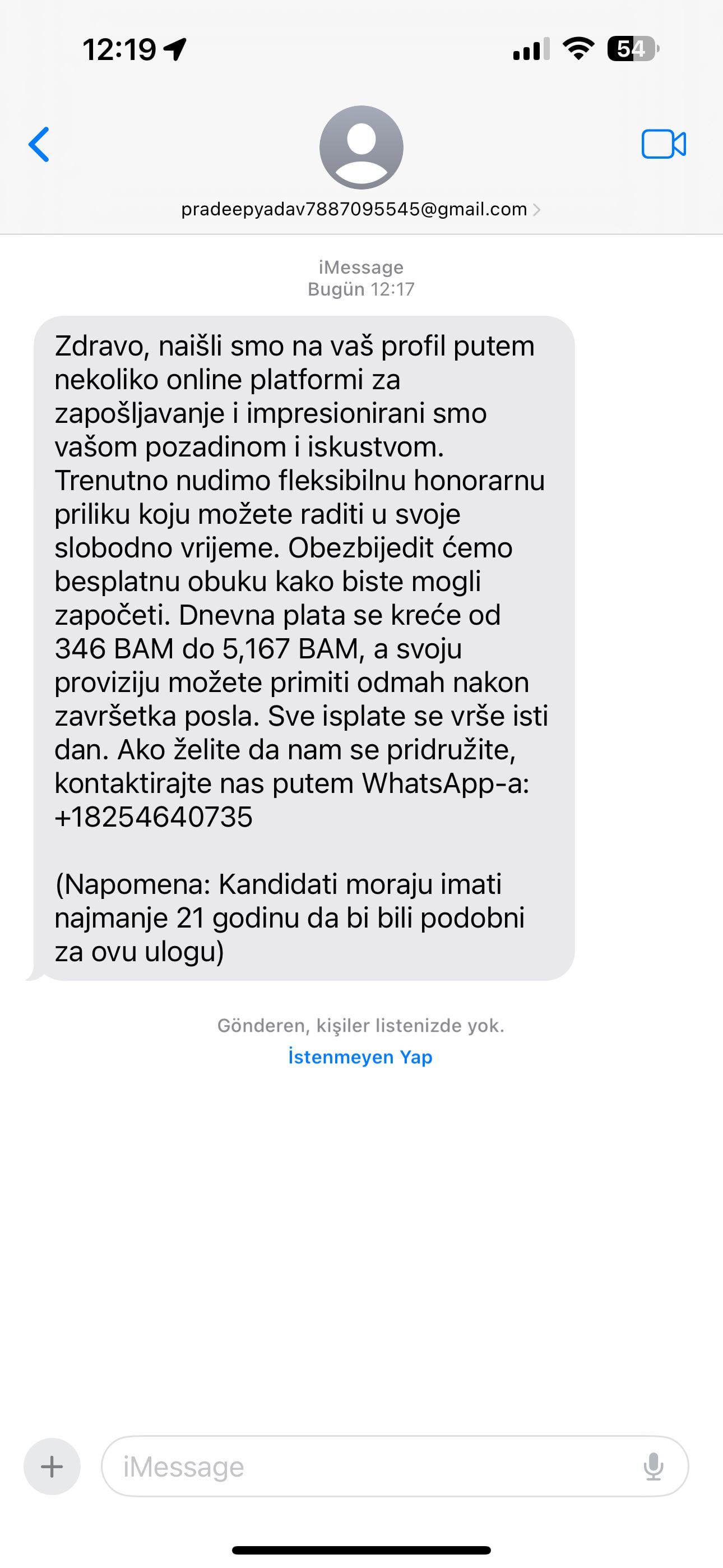This screenshot has height=1568, width=723.
Task: Open contact details for pradeepyadav7887095545@gmail.com
Action: click(x=360, y=209)
